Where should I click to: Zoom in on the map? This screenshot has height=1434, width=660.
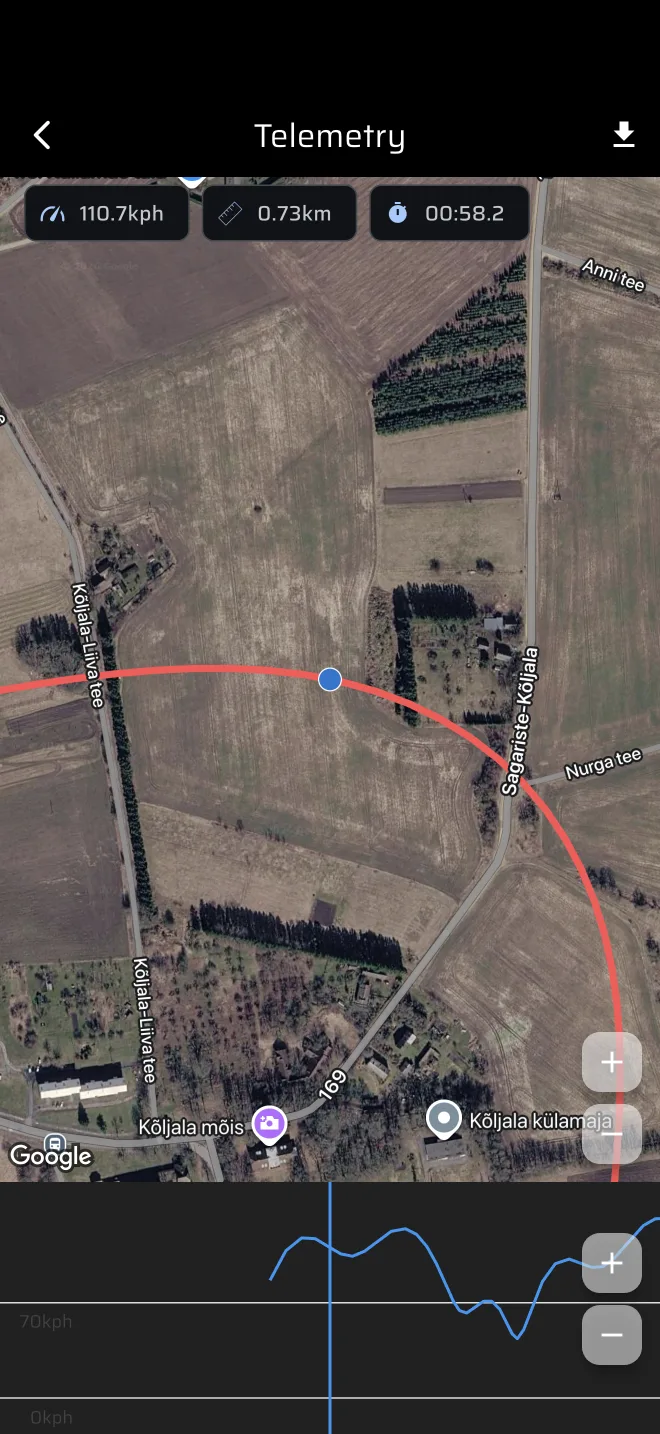(612, 1062)
